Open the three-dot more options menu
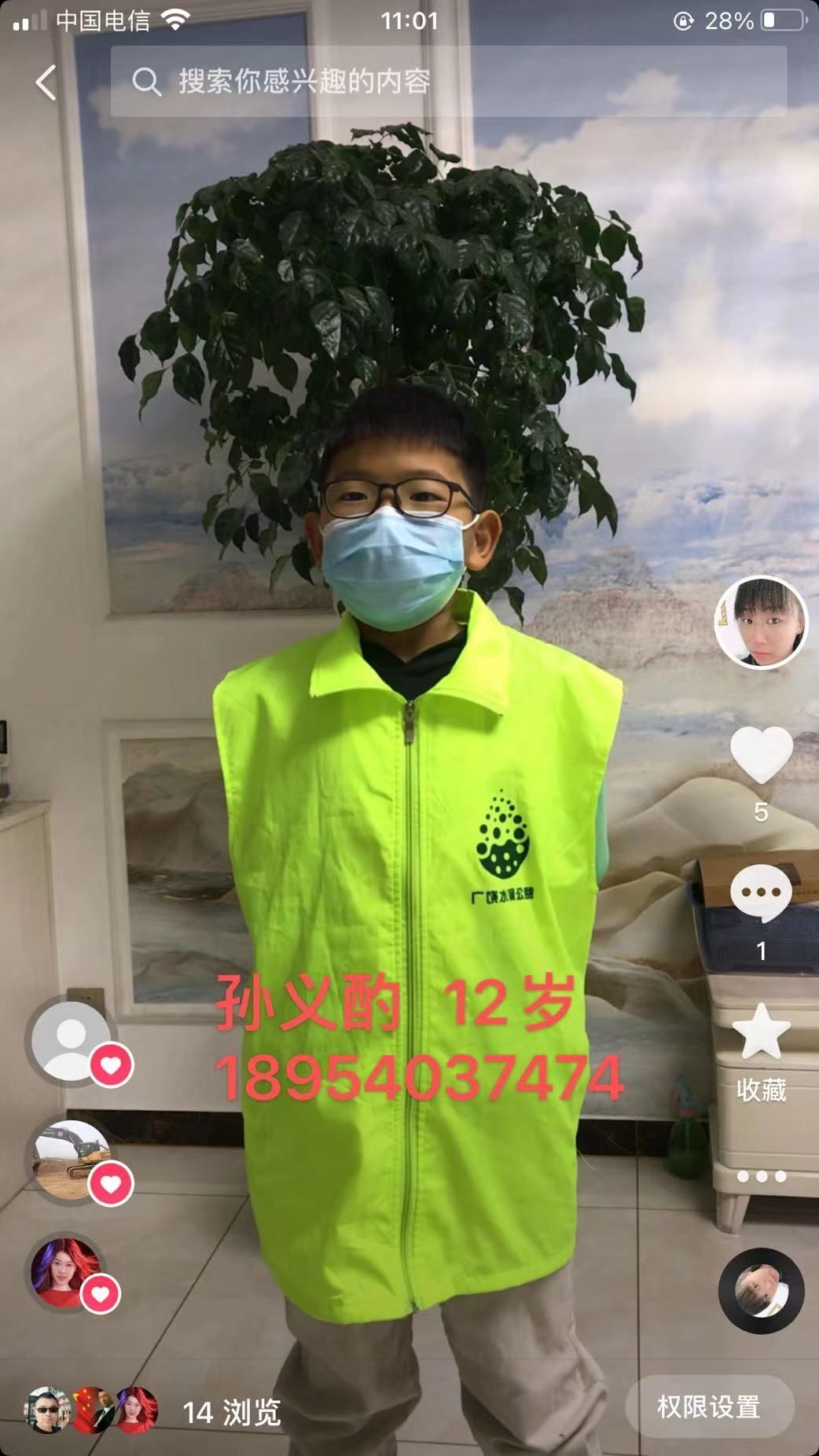Screen dimensions: 819x1456 click(x=761, y=1177)
